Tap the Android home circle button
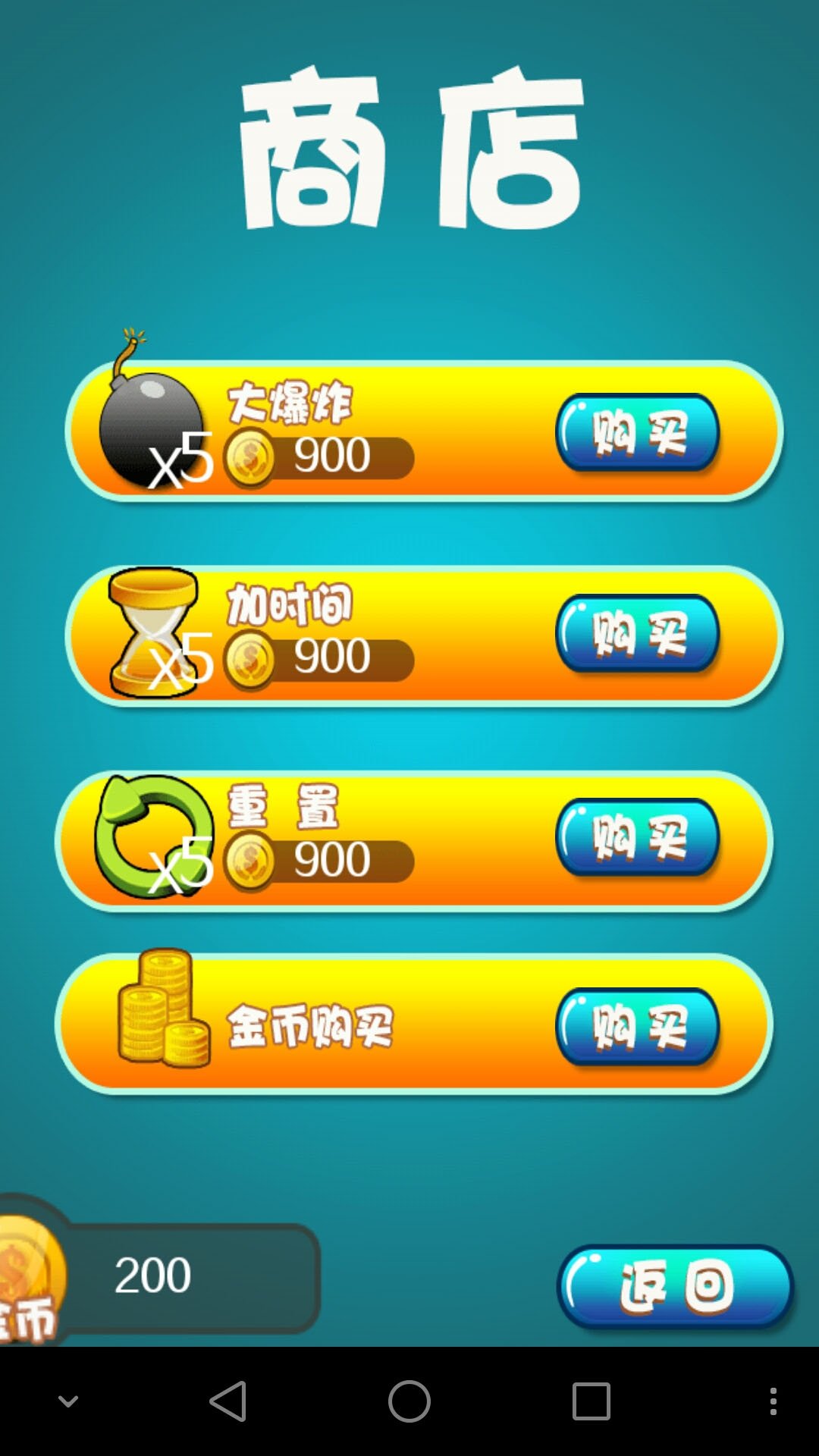This screenshot has height=1456, width=819. [408, 1399]
